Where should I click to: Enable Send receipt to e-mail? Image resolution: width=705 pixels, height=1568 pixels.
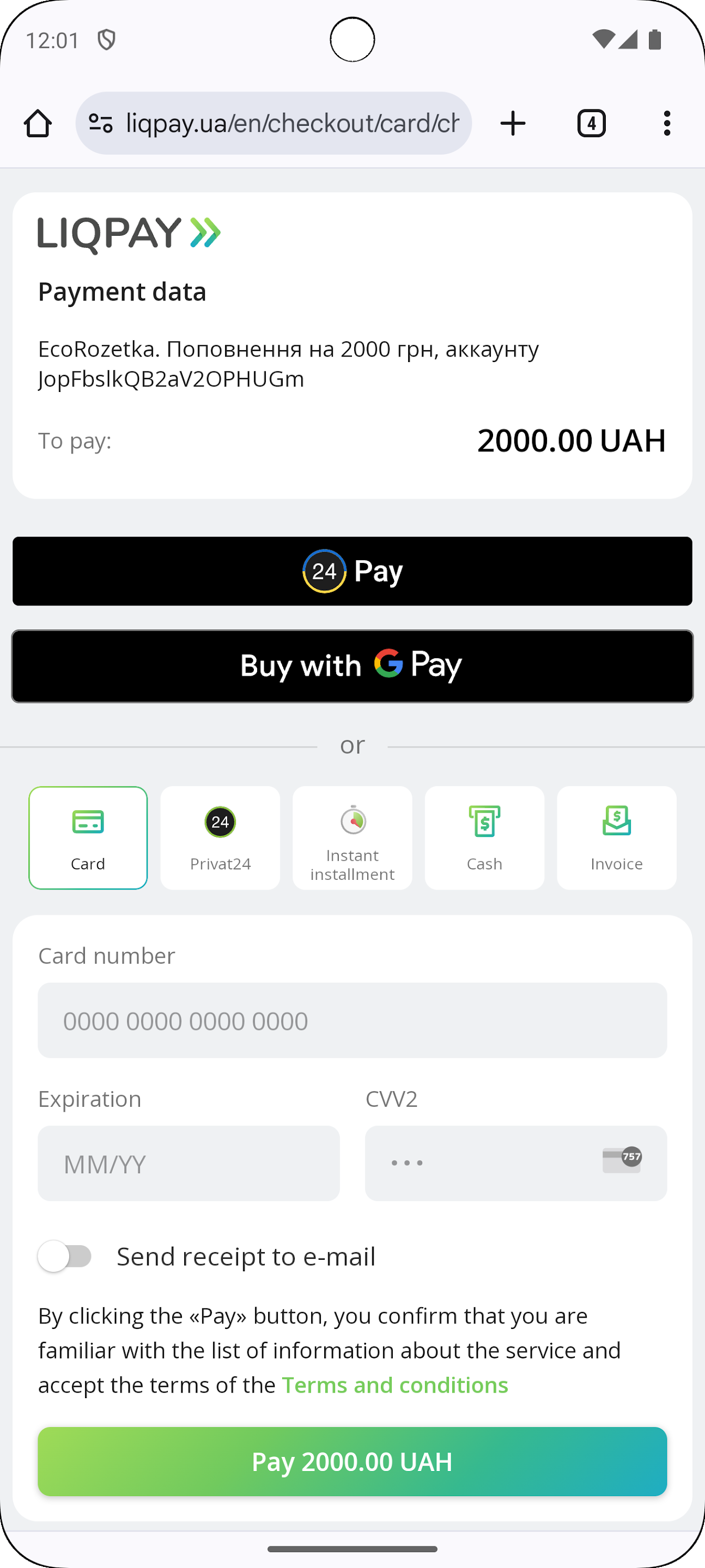click(x=65, y=1257)
